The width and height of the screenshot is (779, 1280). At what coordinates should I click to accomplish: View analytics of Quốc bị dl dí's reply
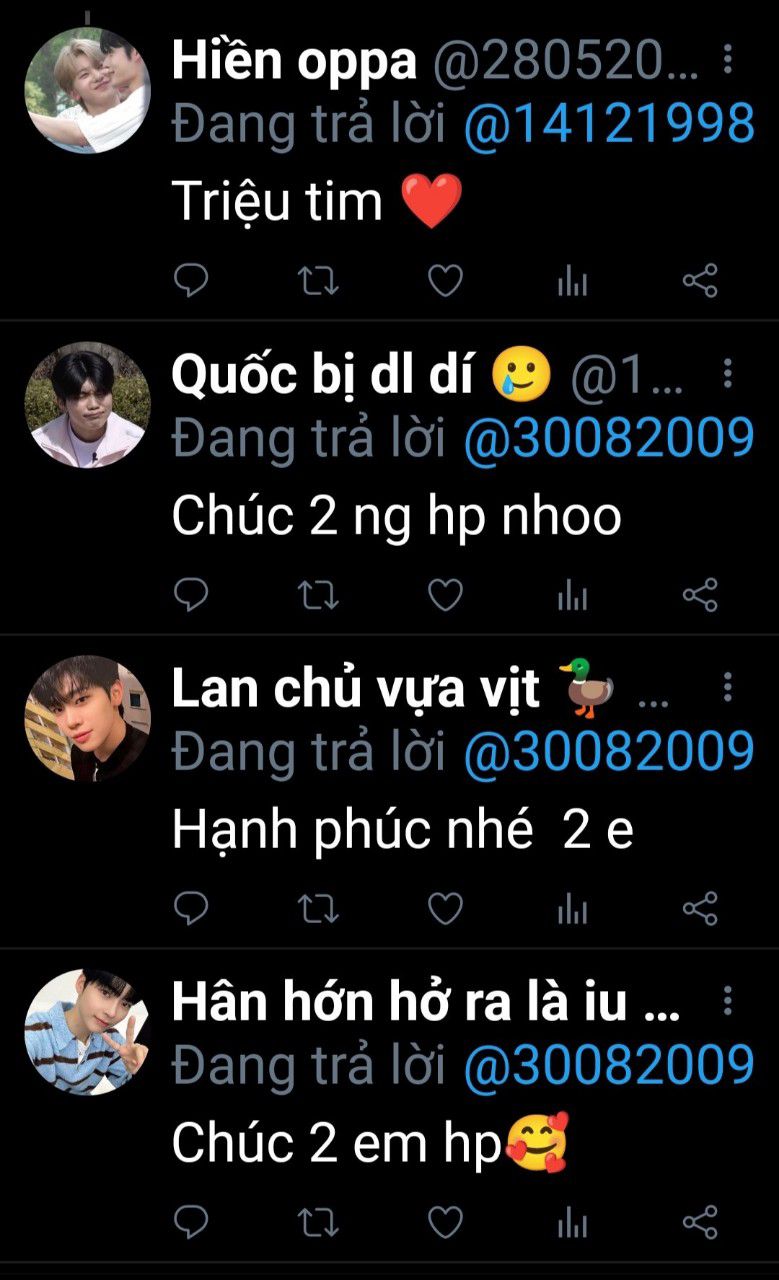point(572,597)
